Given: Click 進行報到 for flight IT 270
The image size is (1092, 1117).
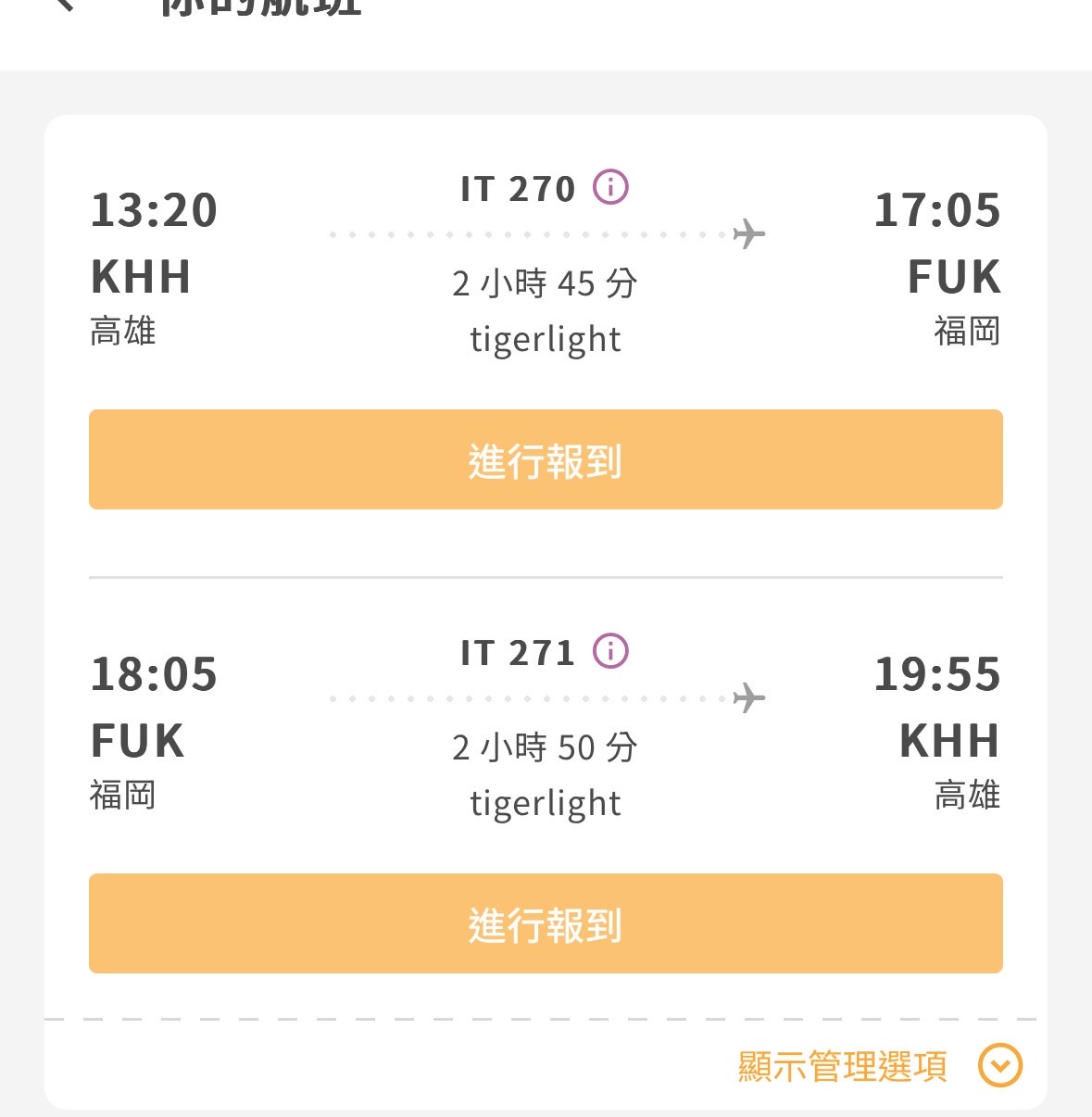Looking at the screenshot, I should click(x=545, y=459).
